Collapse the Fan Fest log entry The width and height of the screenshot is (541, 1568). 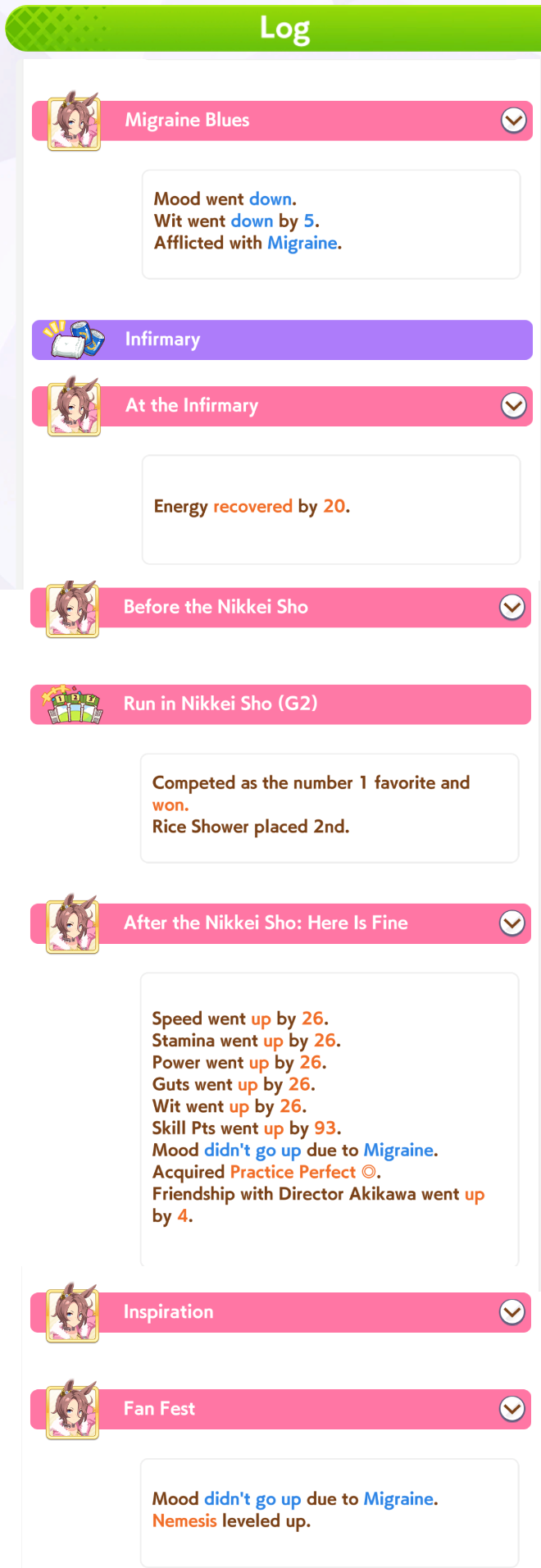[x=512, y=1409]
